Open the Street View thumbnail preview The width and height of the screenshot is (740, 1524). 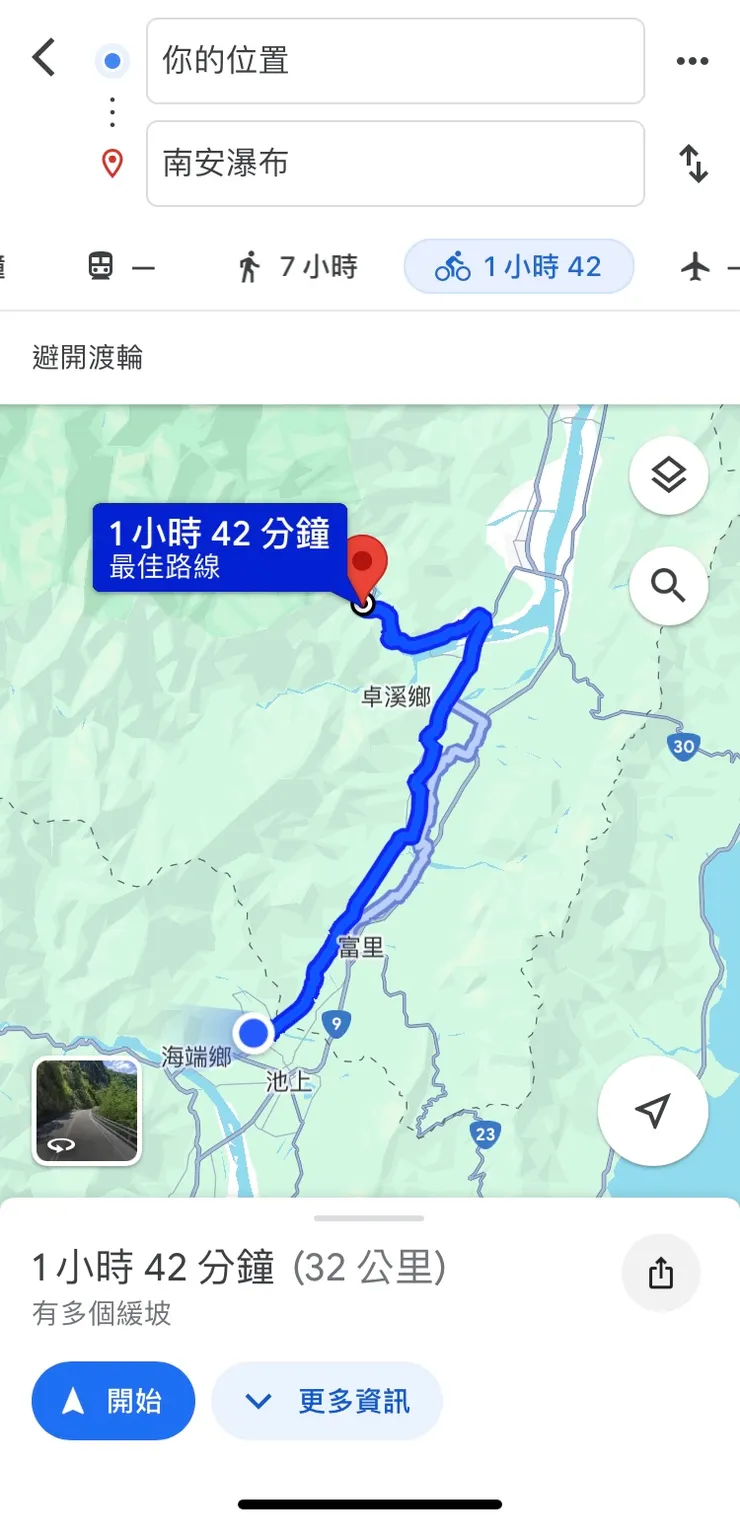click(x=86, y=1108)
